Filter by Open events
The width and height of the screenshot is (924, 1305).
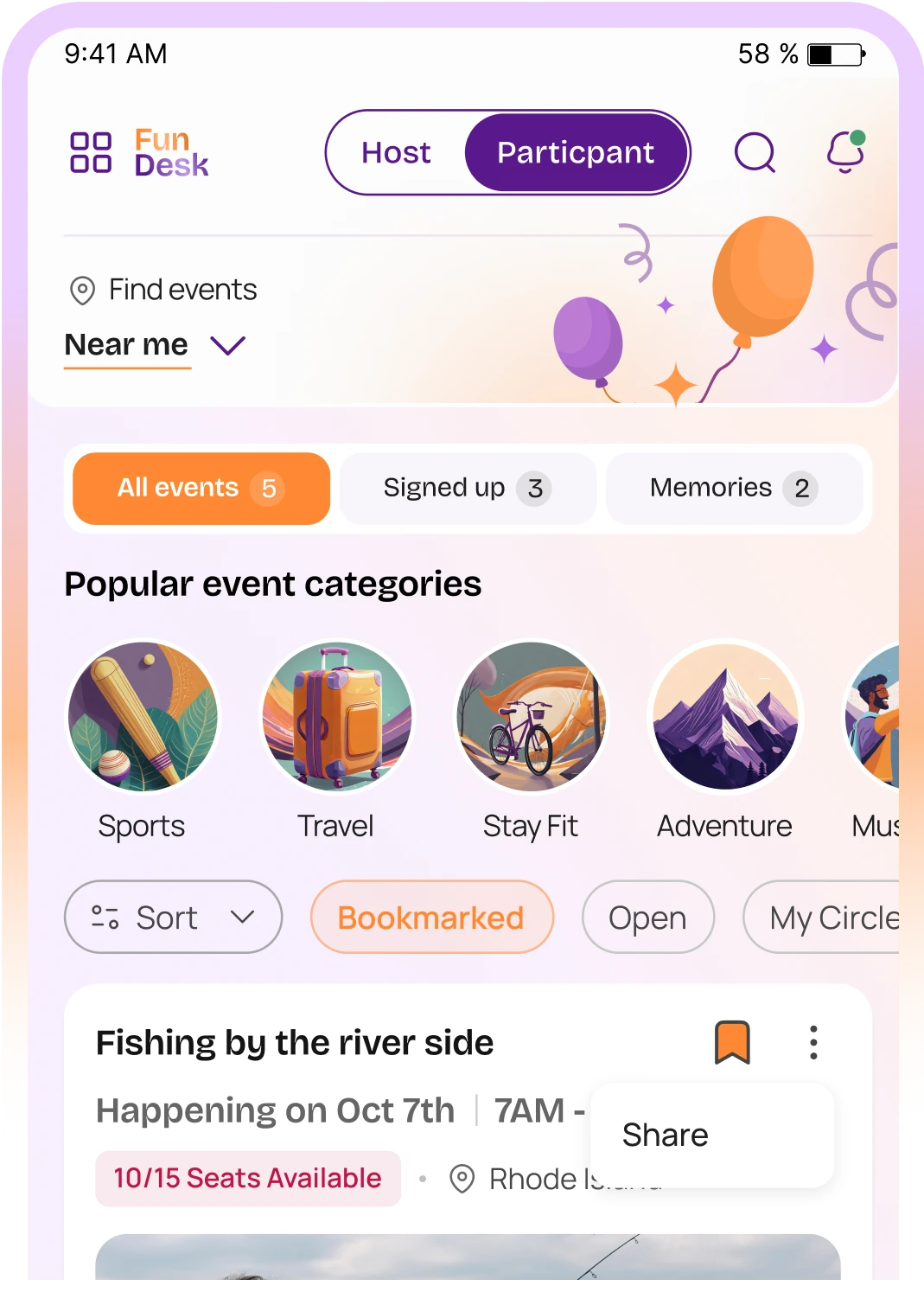[x=647, y=917]
